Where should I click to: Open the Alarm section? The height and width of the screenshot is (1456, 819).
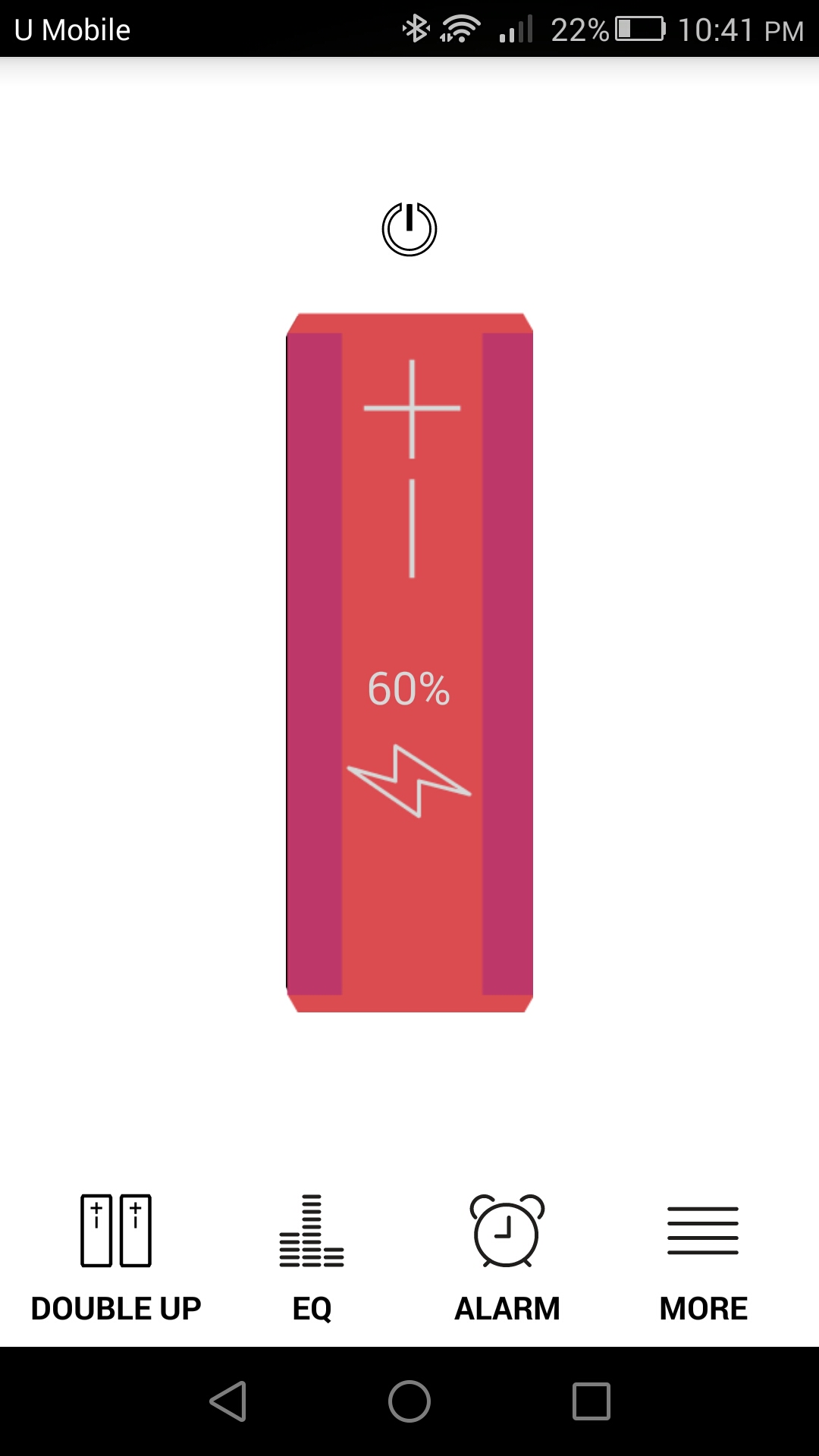507,1259
